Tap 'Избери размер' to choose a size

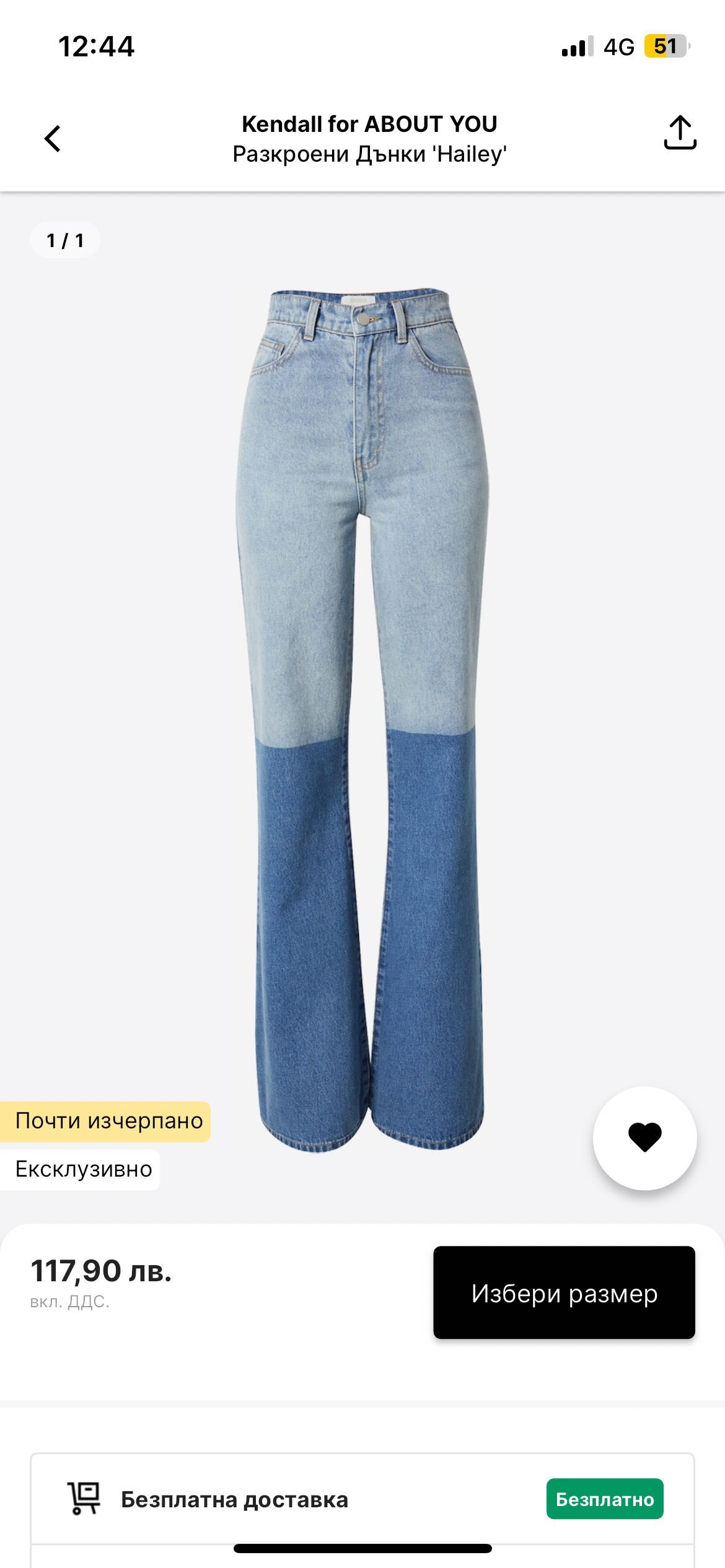[564, 1293]
